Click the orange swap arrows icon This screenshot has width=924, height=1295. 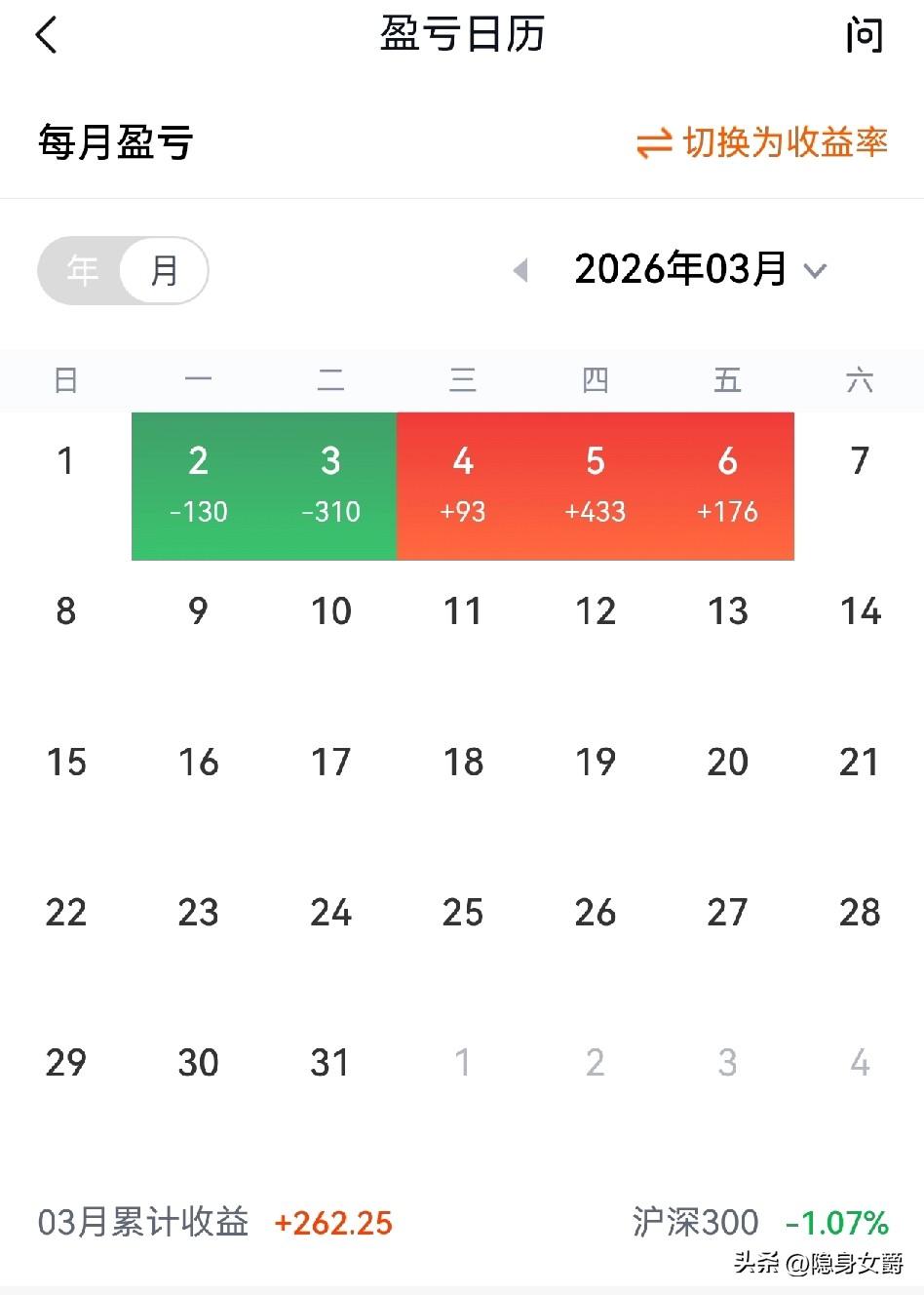point(650,143)
